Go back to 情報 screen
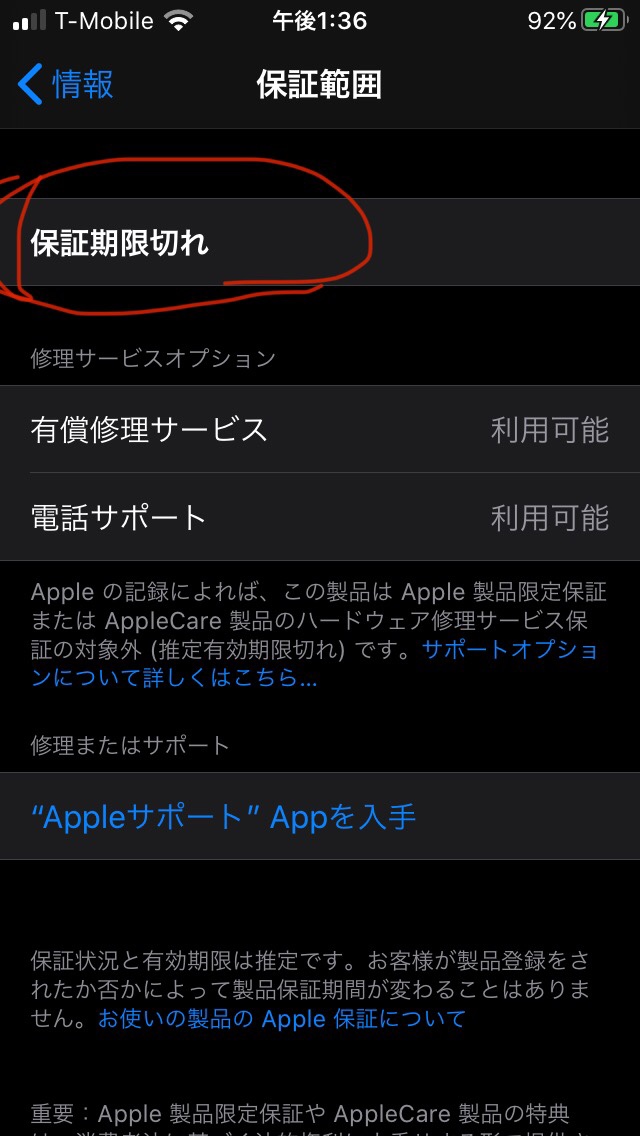Viewport: 640px width, 1136px height. pyautogui.click(x=66, y=85)
